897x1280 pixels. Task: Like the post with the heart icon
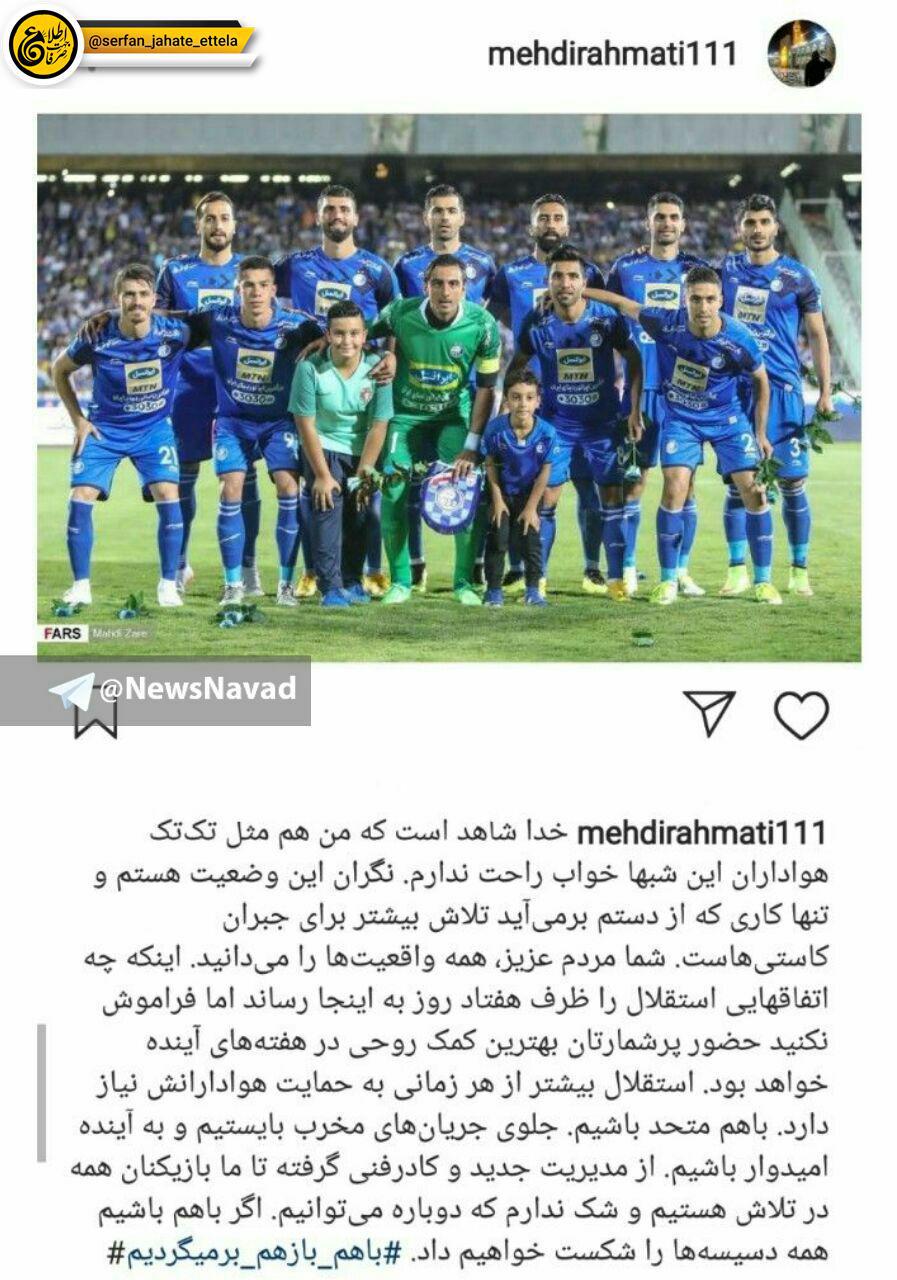point(801,715)
